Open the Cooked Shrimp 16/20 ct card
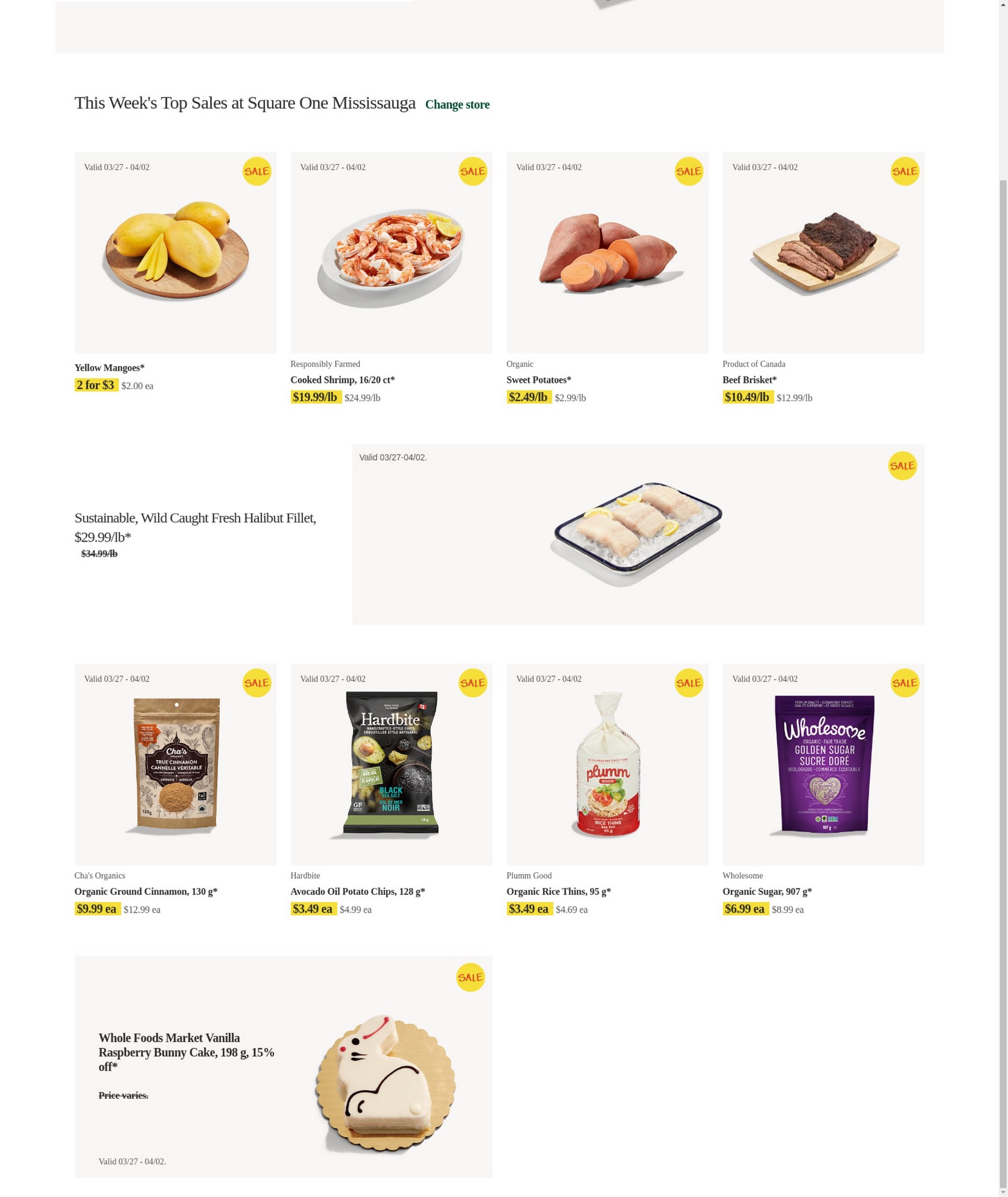The width and height of the screenshot is (1008, 1197). [x=391, y=253]
